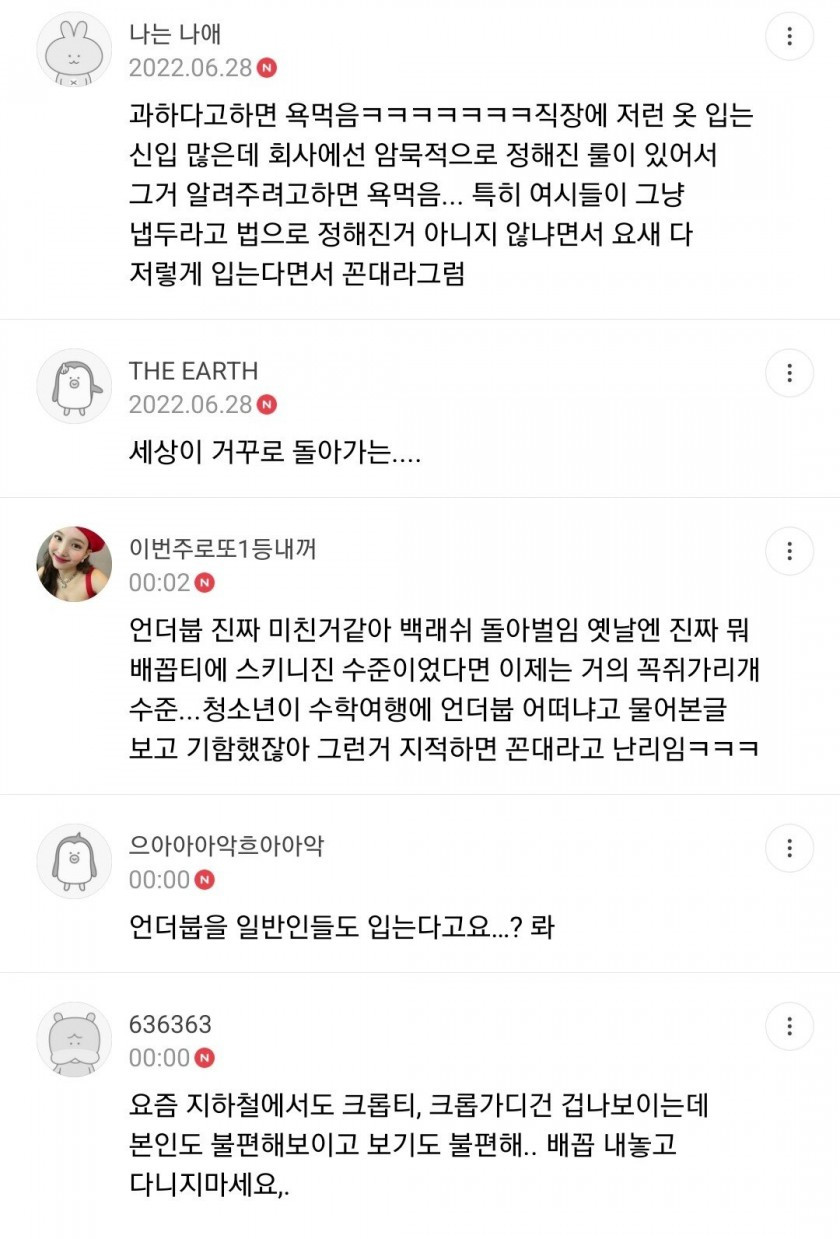
Task: Open overflow menu on 나는 나애's comment
Action: 789,37
